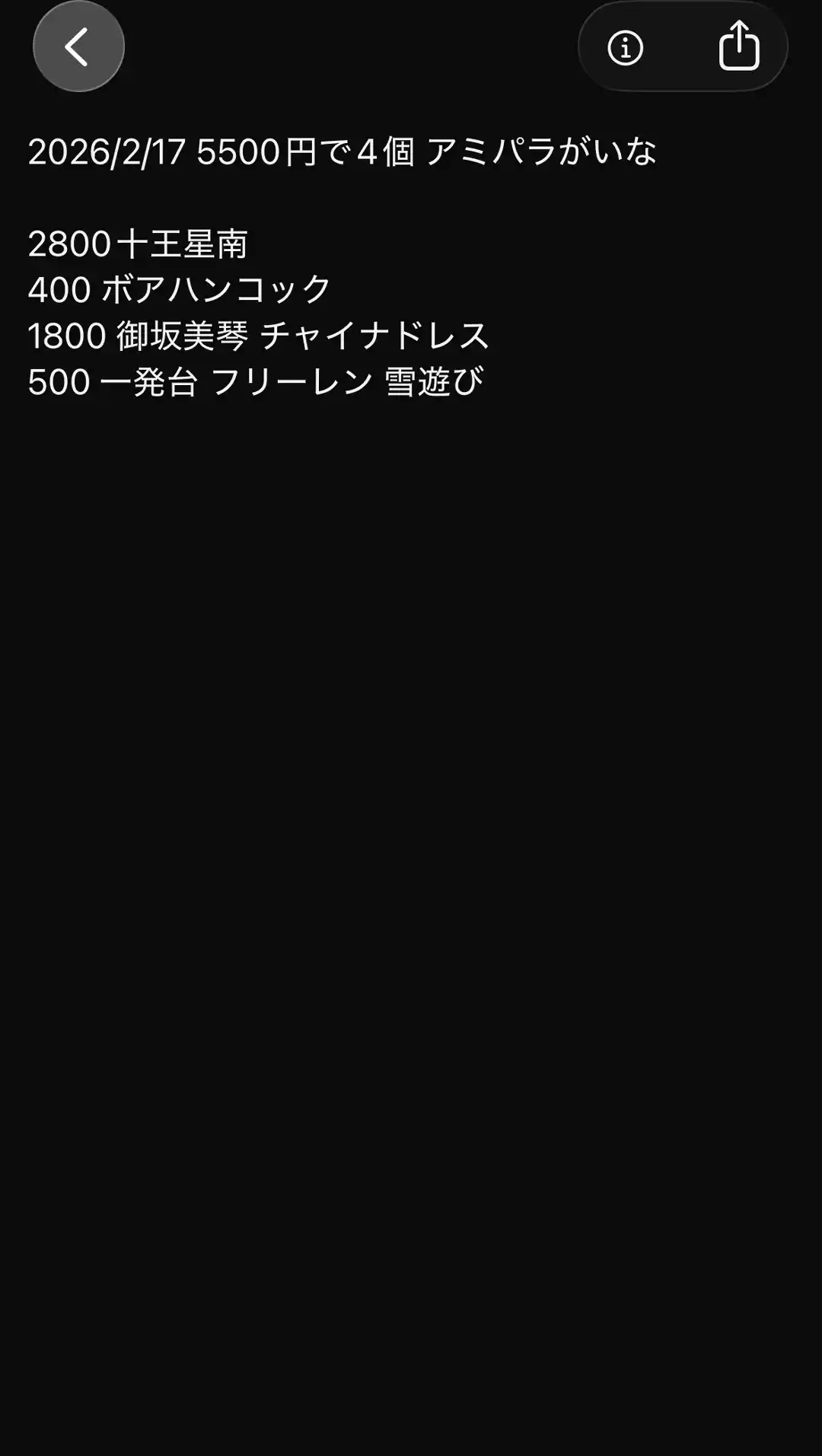The height and width of the screenshot is (1456, 822).
Task: Share this note
Action: coord(738,46)
